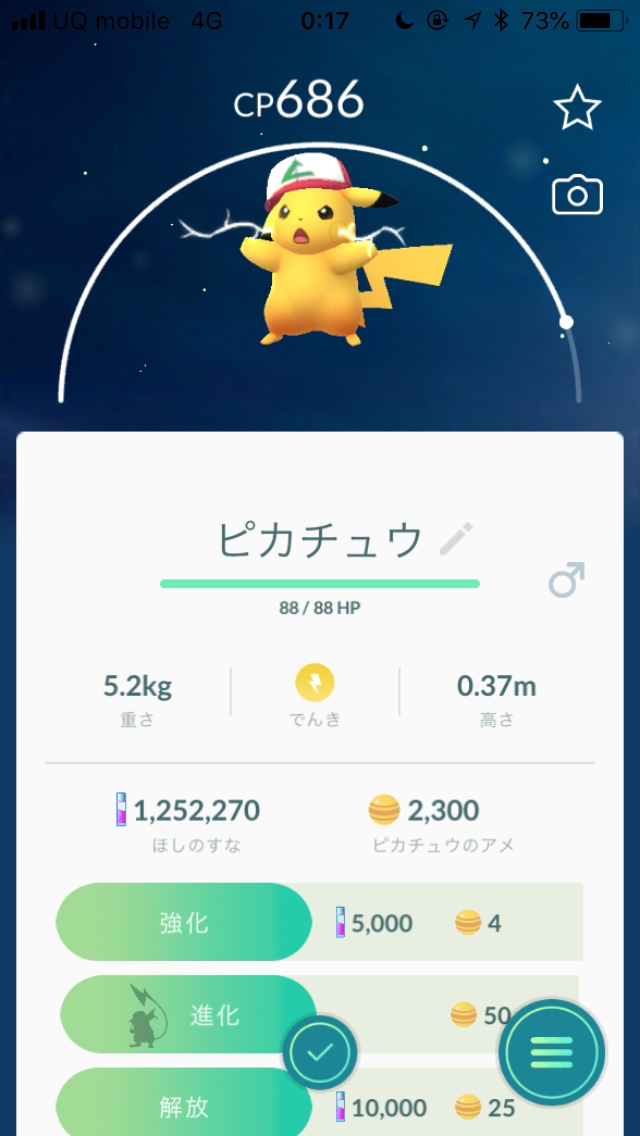Mark Pikachu as favorite with the star

(x=577, y=108)
